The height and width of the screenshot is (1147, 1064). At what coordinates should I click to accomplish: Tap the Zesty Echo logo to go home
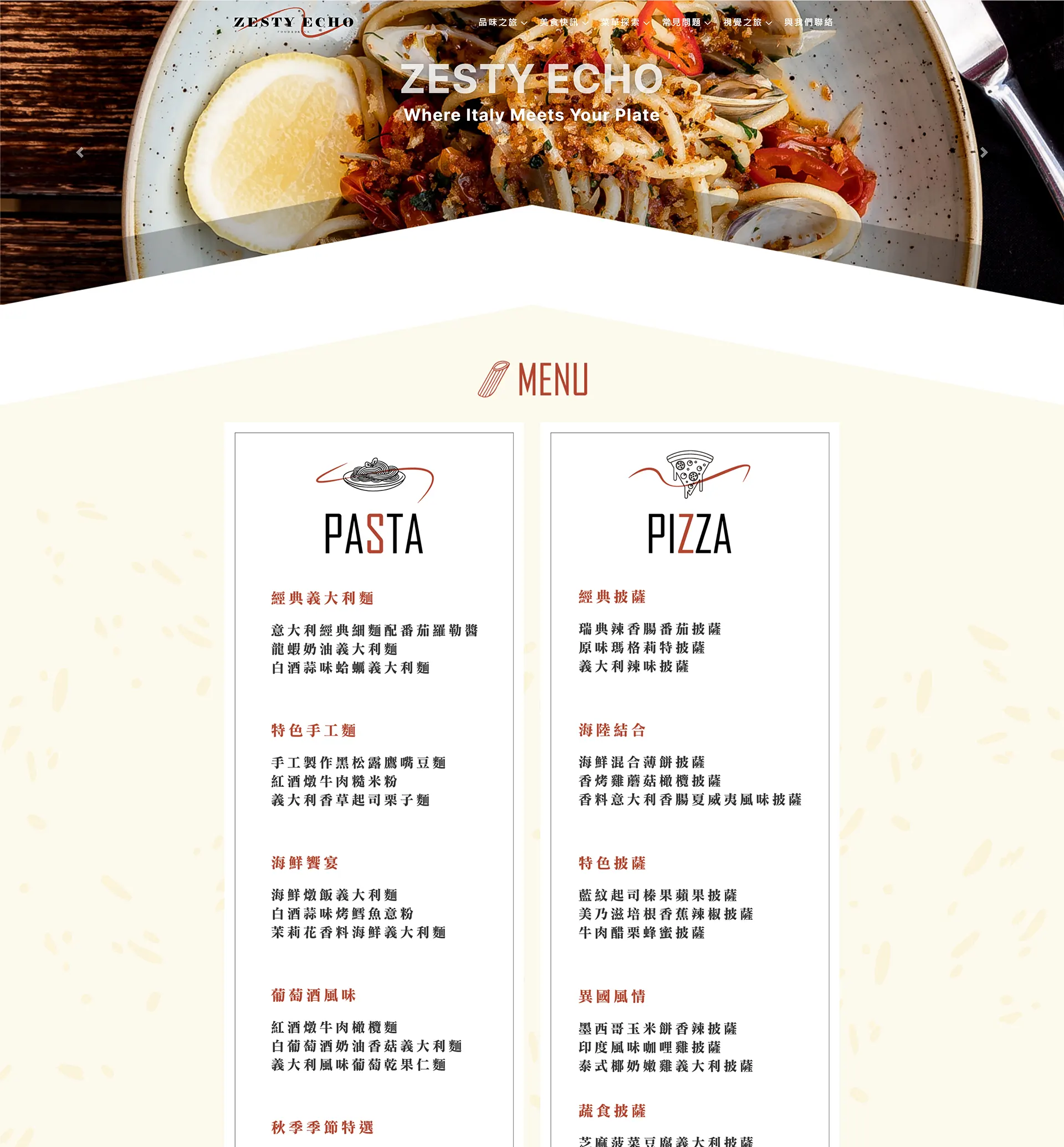[x=294, y=23]
